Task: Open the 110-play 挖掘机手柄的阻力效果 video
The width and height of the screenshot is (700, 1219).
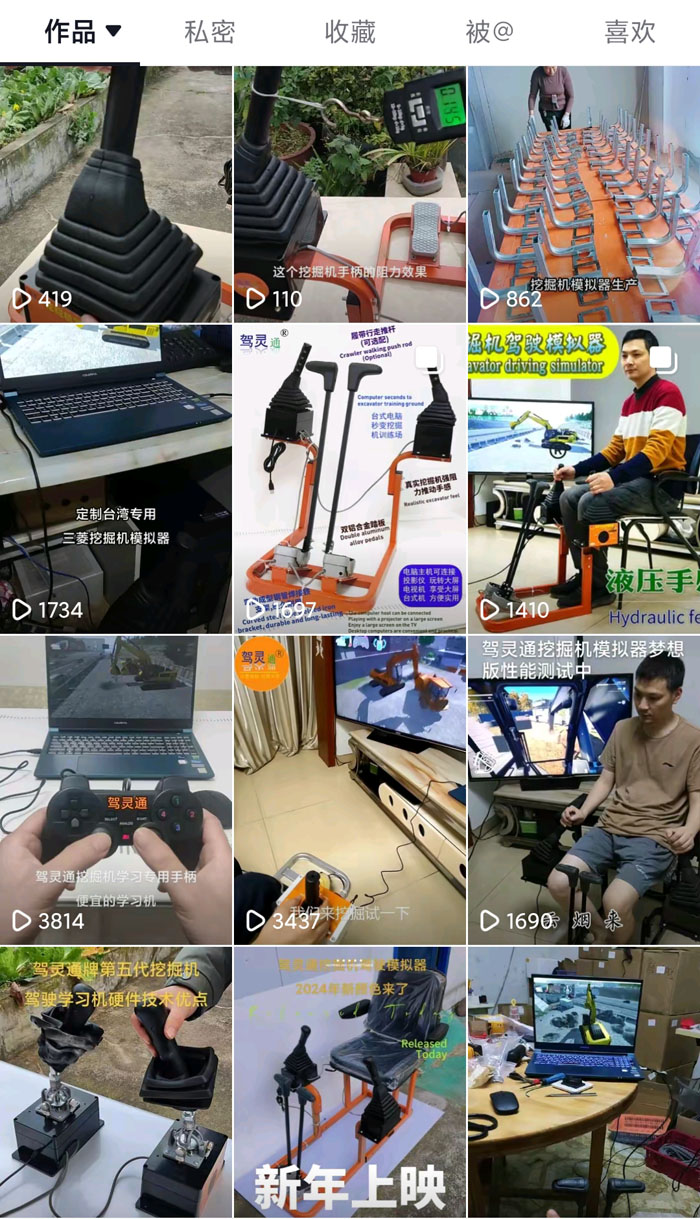Action: (349, 193)
